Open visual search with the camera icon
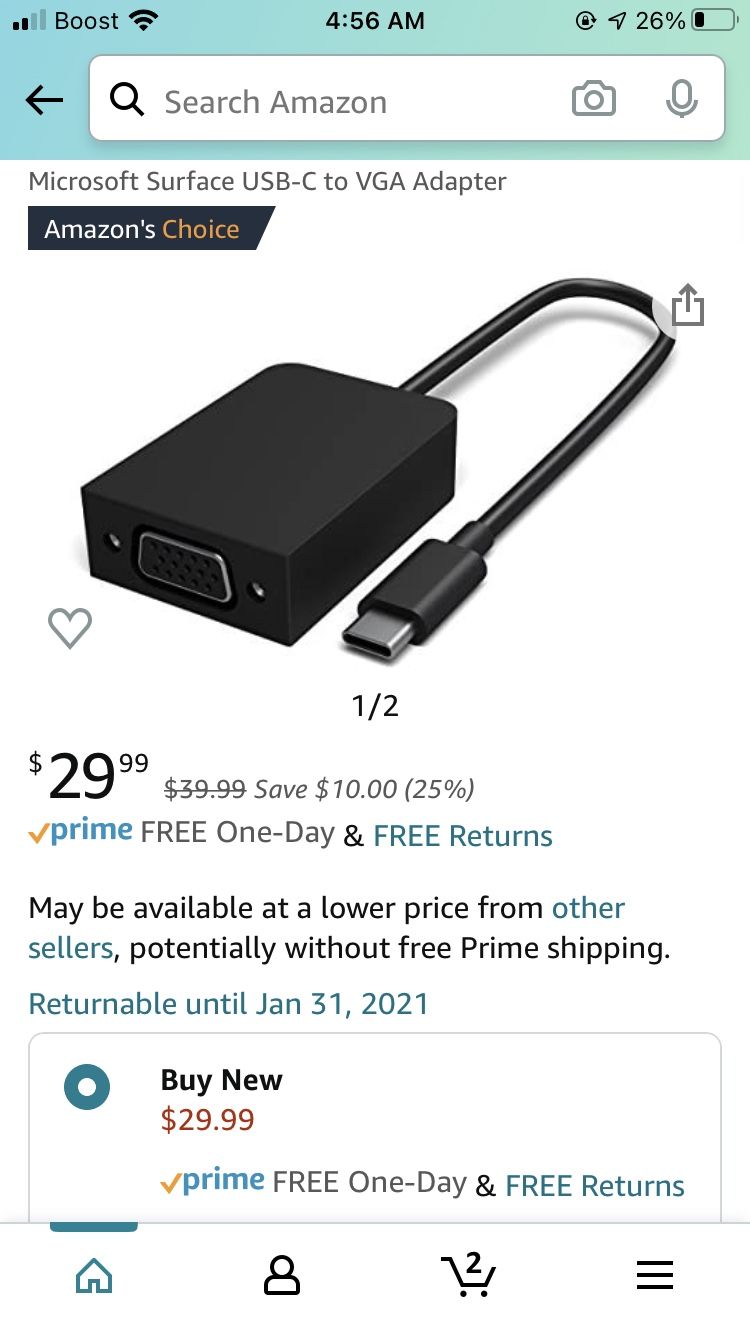 (x=593, y=100)
